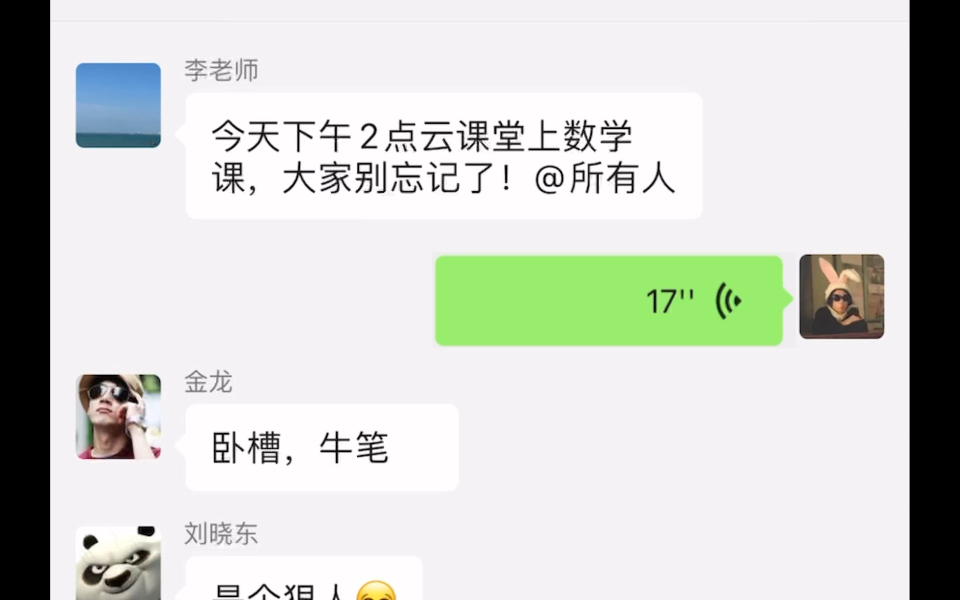Open 金龙's profile avatar
The width and height of the screenshot is (960, 600).
coord(118,417)
